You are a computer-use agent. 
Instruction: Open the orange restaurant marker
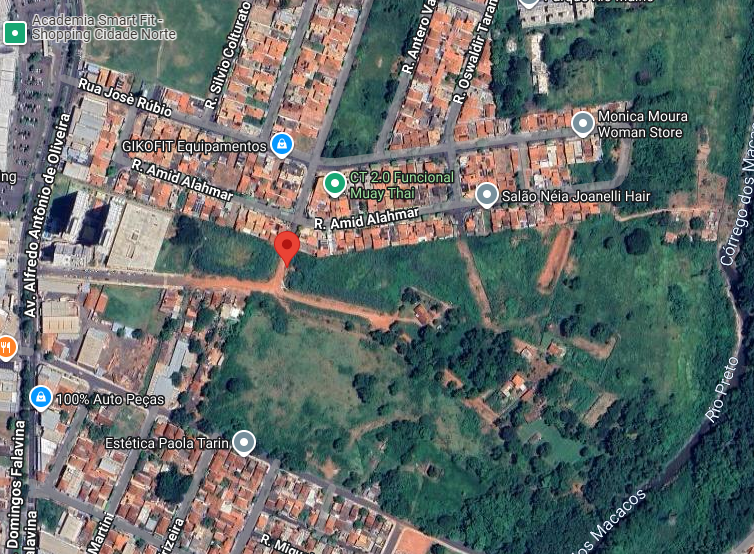click(x=6, y=347)
